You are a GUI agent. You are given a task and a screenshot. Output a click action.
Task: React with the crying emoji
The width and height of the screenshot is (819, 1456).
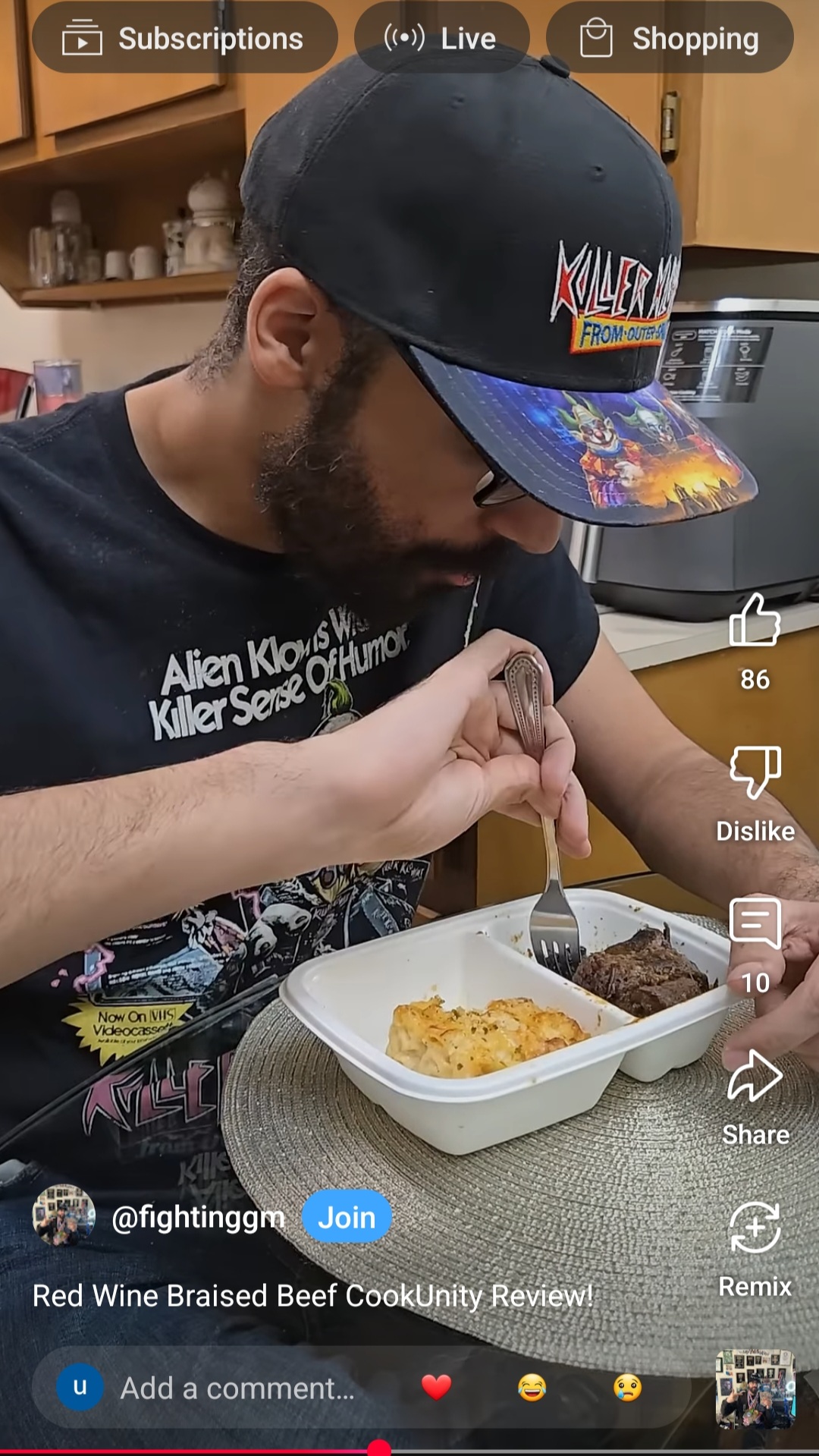click(x=627, y=1388)
